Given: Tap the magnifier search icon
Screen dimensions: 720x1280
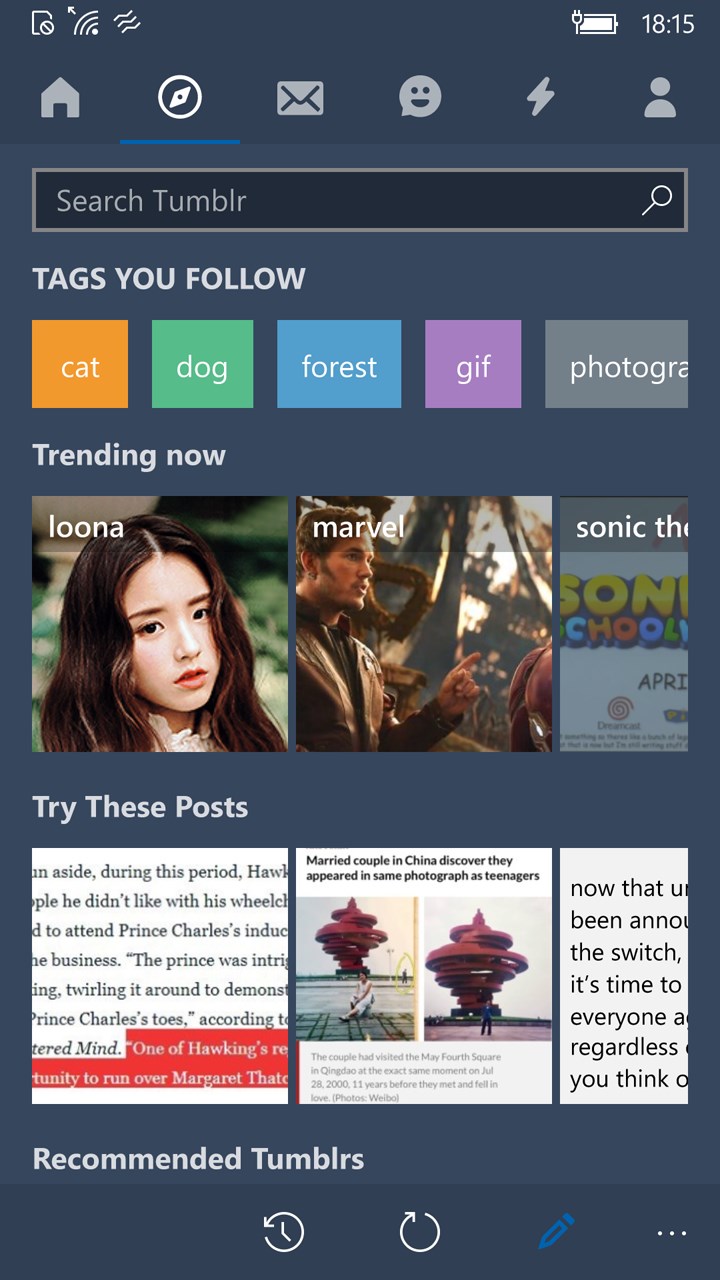Looking at the screenshot, I should [656, 201].
